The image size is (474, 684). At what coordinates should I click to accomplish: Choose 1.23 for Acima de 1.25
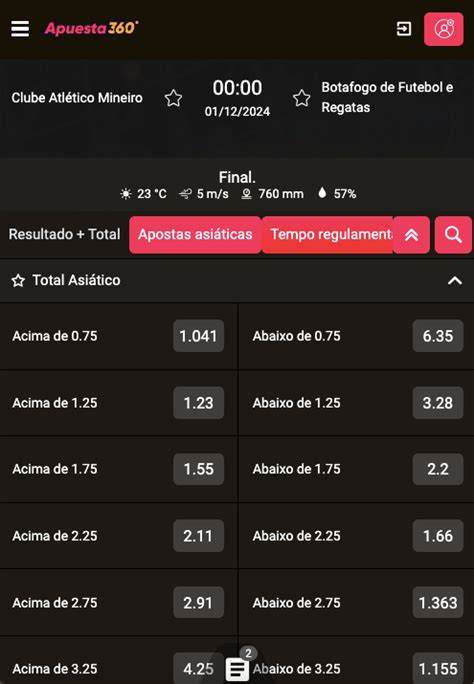tap(198, 403)
